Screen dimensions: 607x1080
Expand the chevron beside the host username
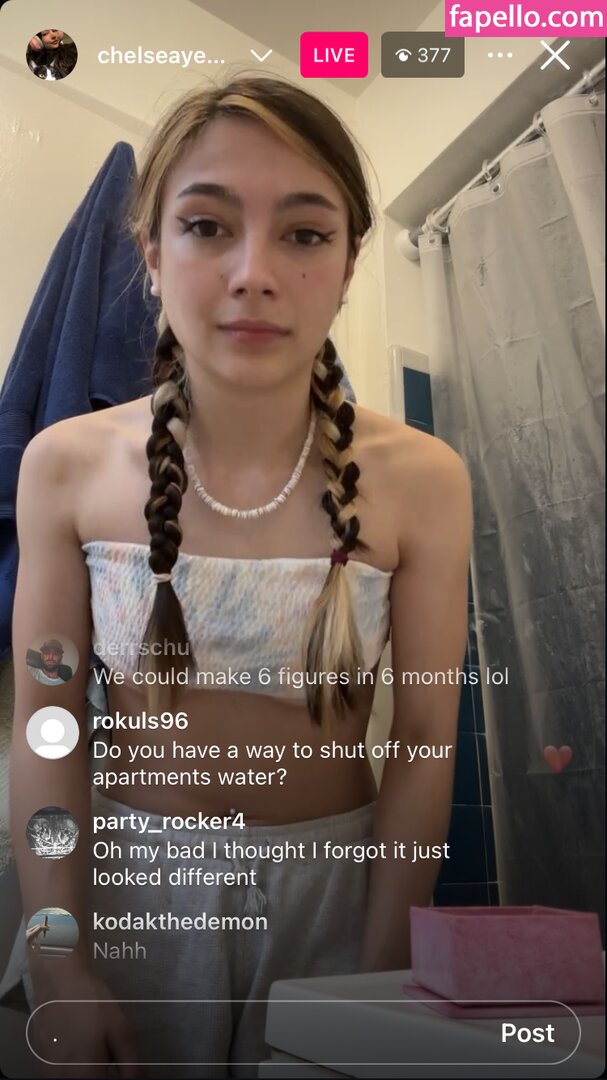point(261,55)
